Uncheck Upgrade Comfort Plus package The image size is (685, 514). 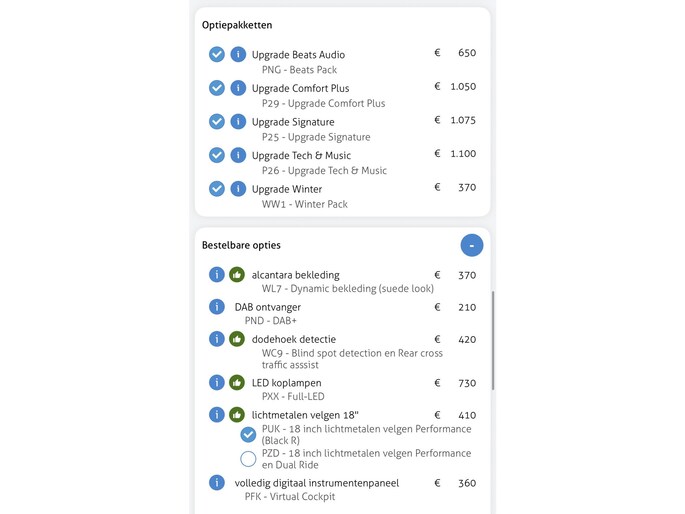pos(217,88)
